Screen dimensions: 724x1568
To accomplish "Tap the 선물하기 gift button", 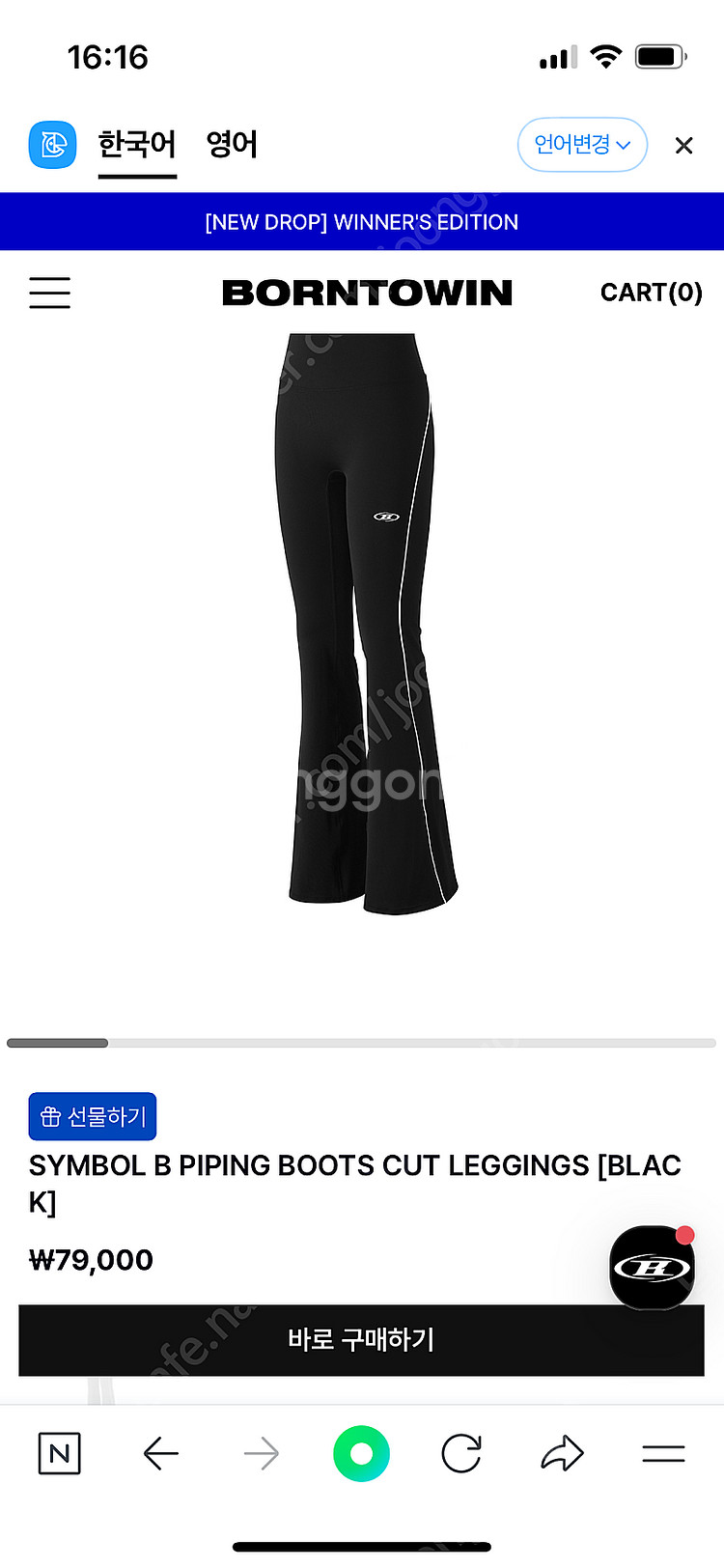I will point(93,1117).
